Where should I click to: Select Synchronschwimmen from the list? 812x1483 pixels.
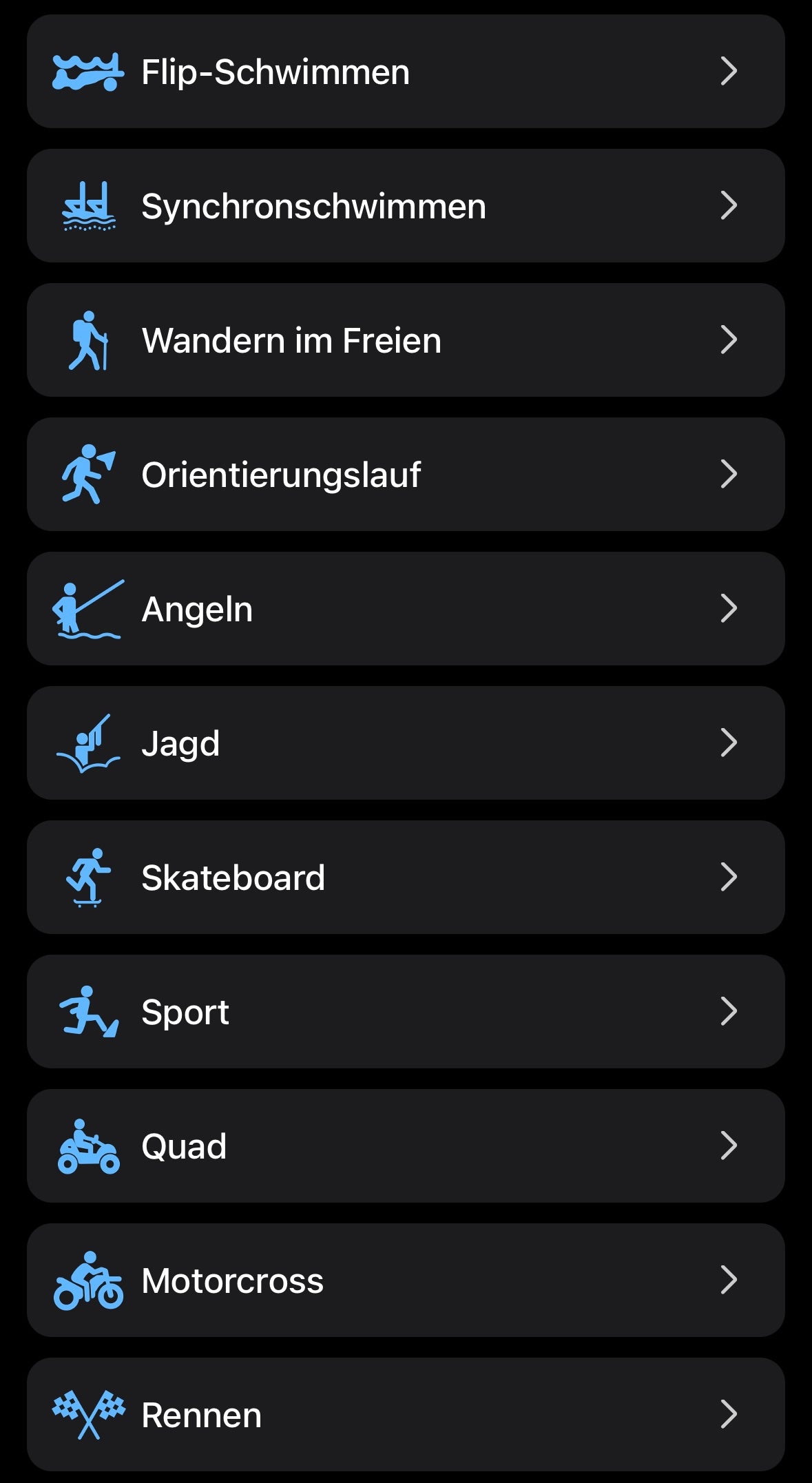[x=406, y=206]
